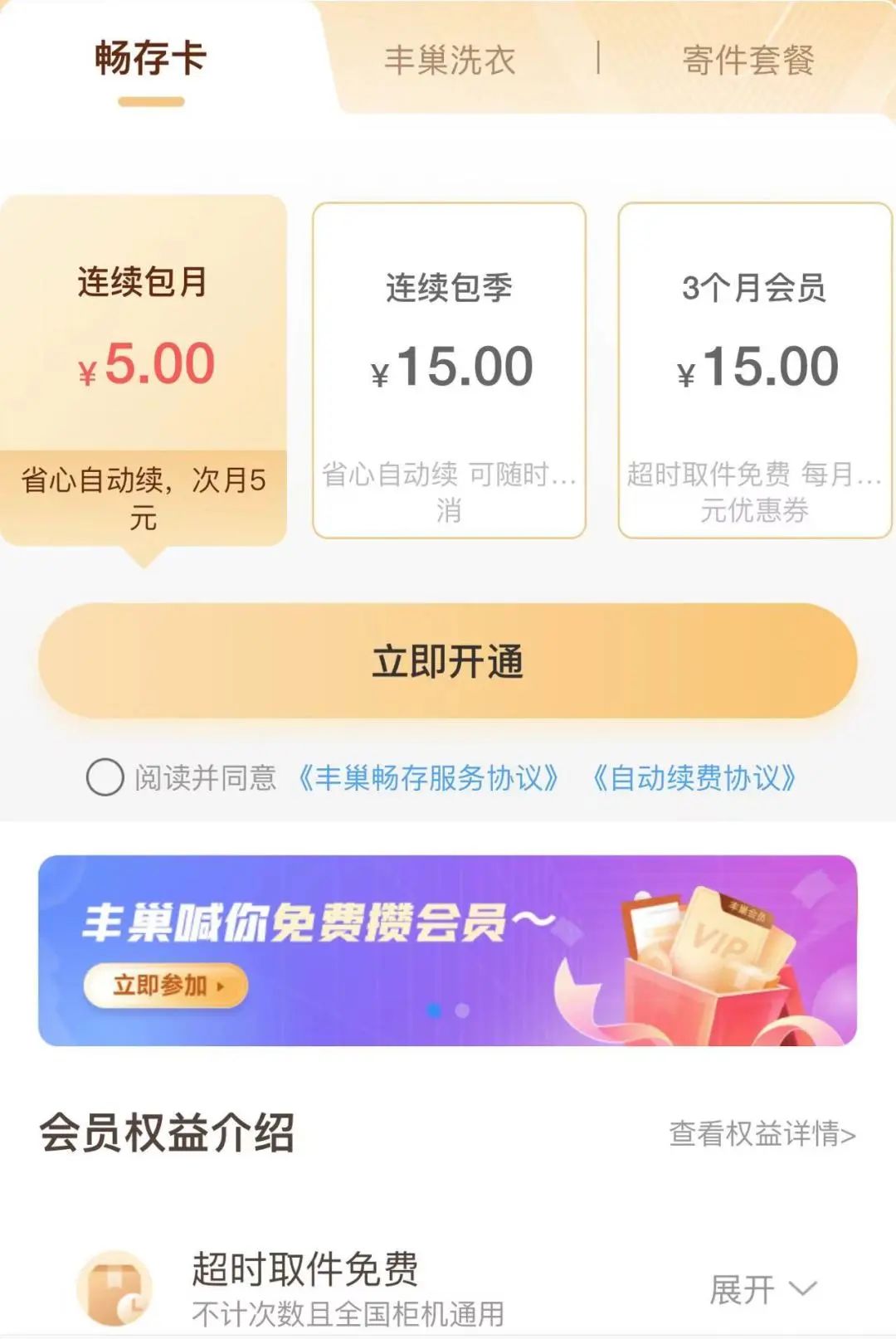Viewport: 896px width, 1339px height.
Task: Check the 阅读并同意 agreement circle
Action: 105,778
